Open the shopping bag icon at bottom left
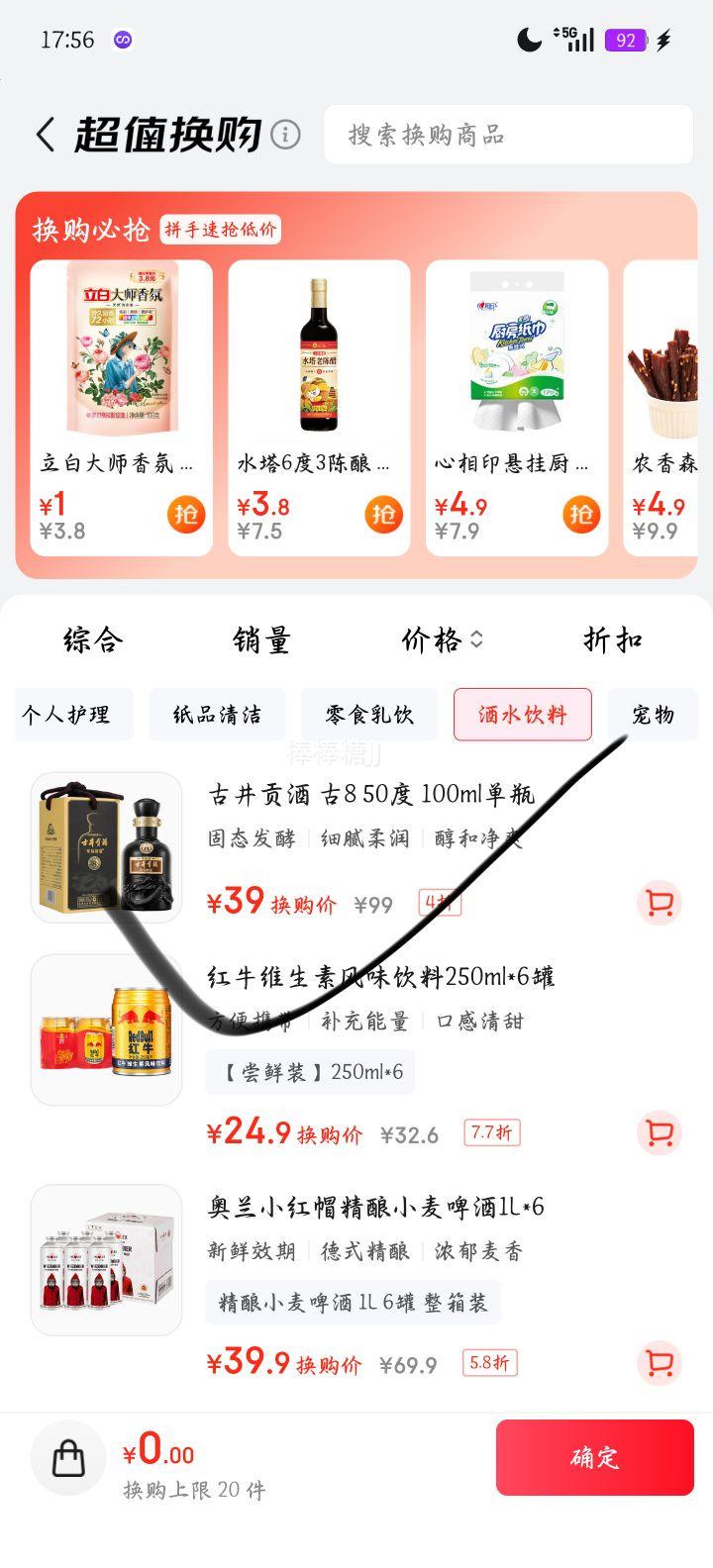 click(67, 1457)
